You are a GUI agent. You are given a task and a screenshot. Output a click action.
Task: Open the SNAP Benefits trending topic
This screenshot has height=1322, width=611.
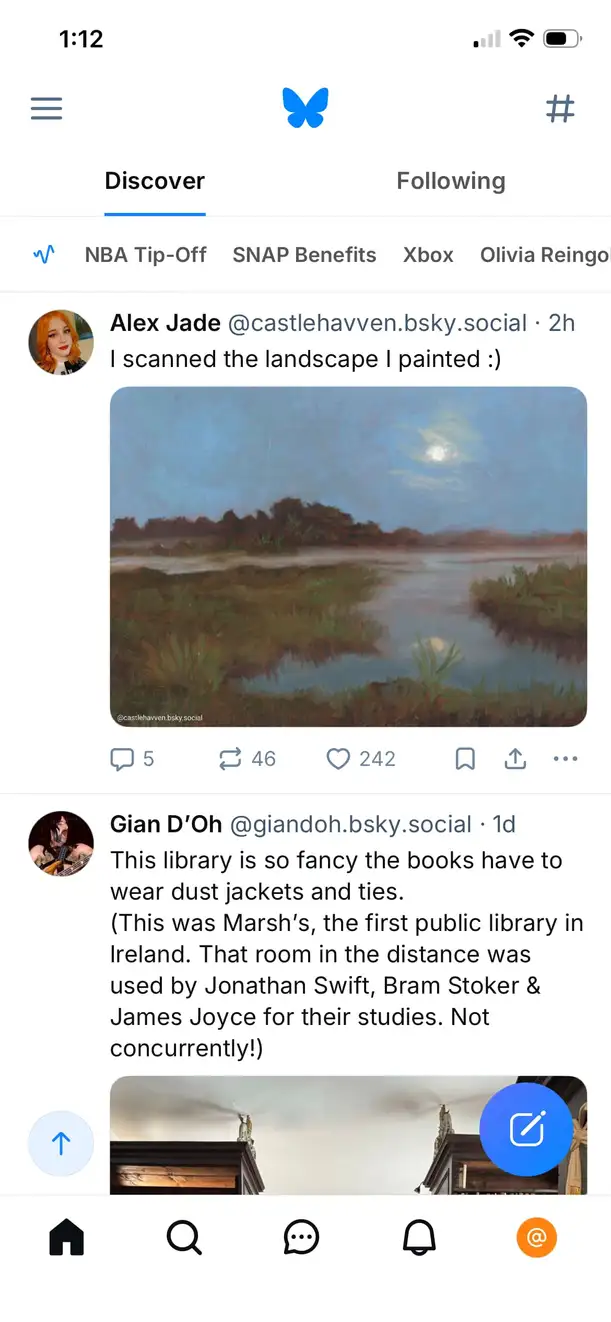304,255
